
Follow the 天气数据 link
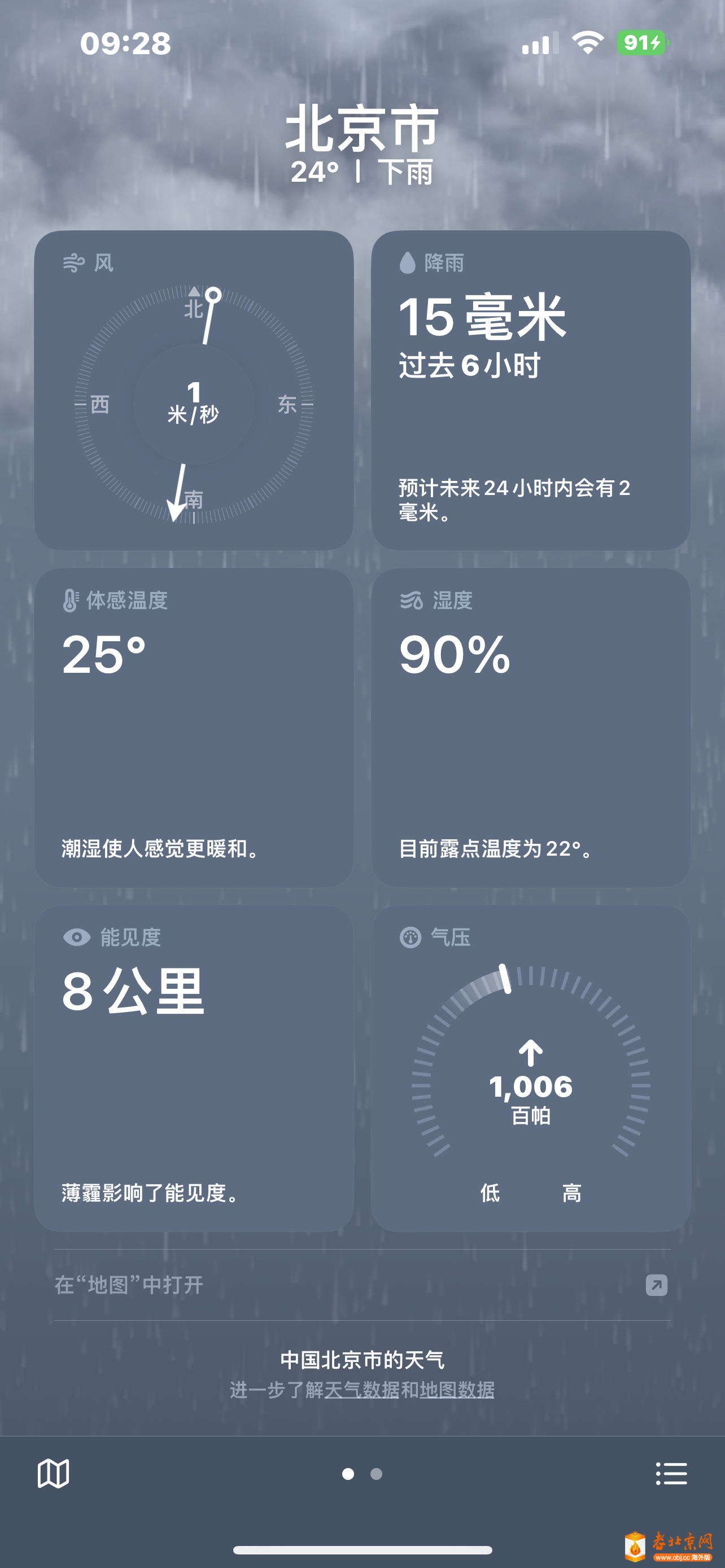click(362, 1390)
